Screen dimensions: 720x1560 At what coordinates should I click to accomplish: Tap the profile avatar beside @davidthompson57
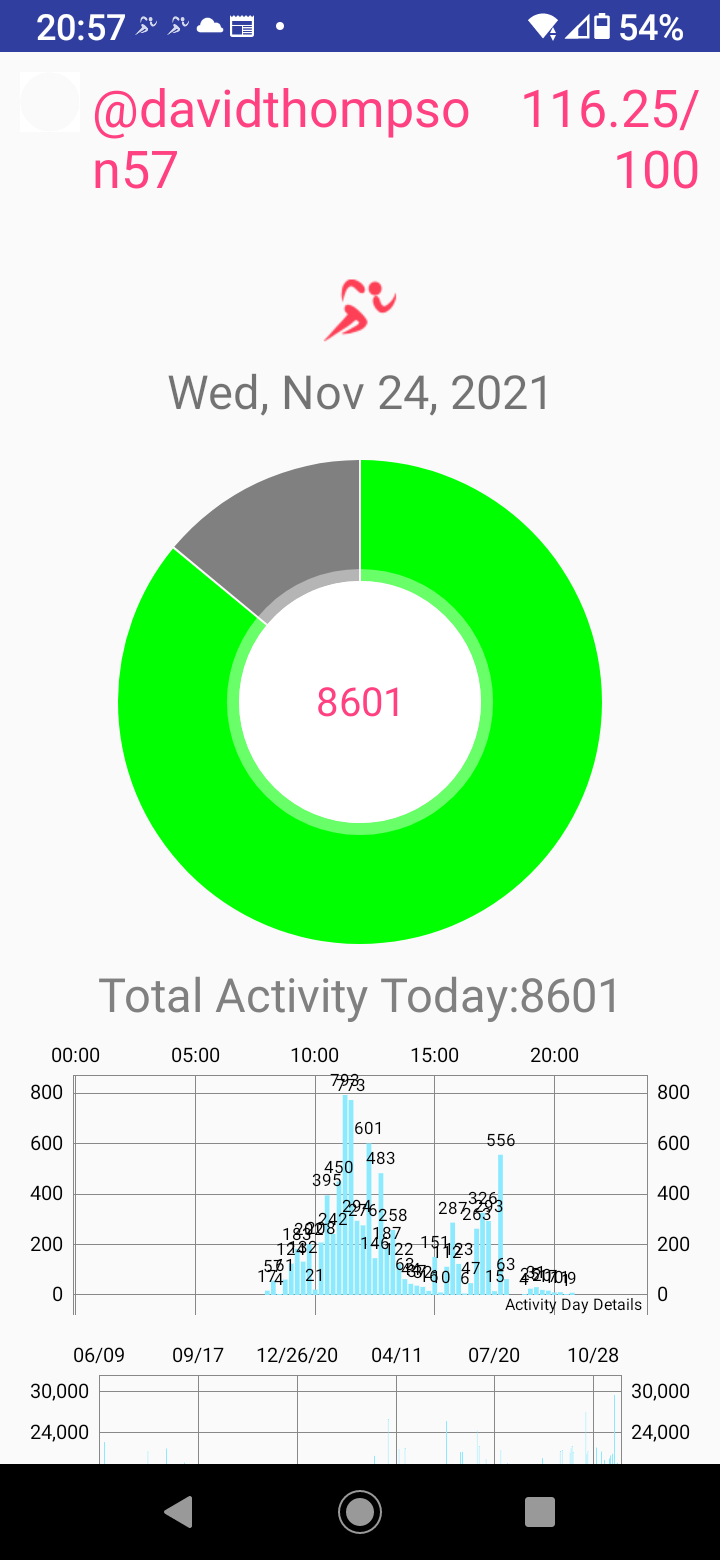pyautogui.click(x=49, y=103)
